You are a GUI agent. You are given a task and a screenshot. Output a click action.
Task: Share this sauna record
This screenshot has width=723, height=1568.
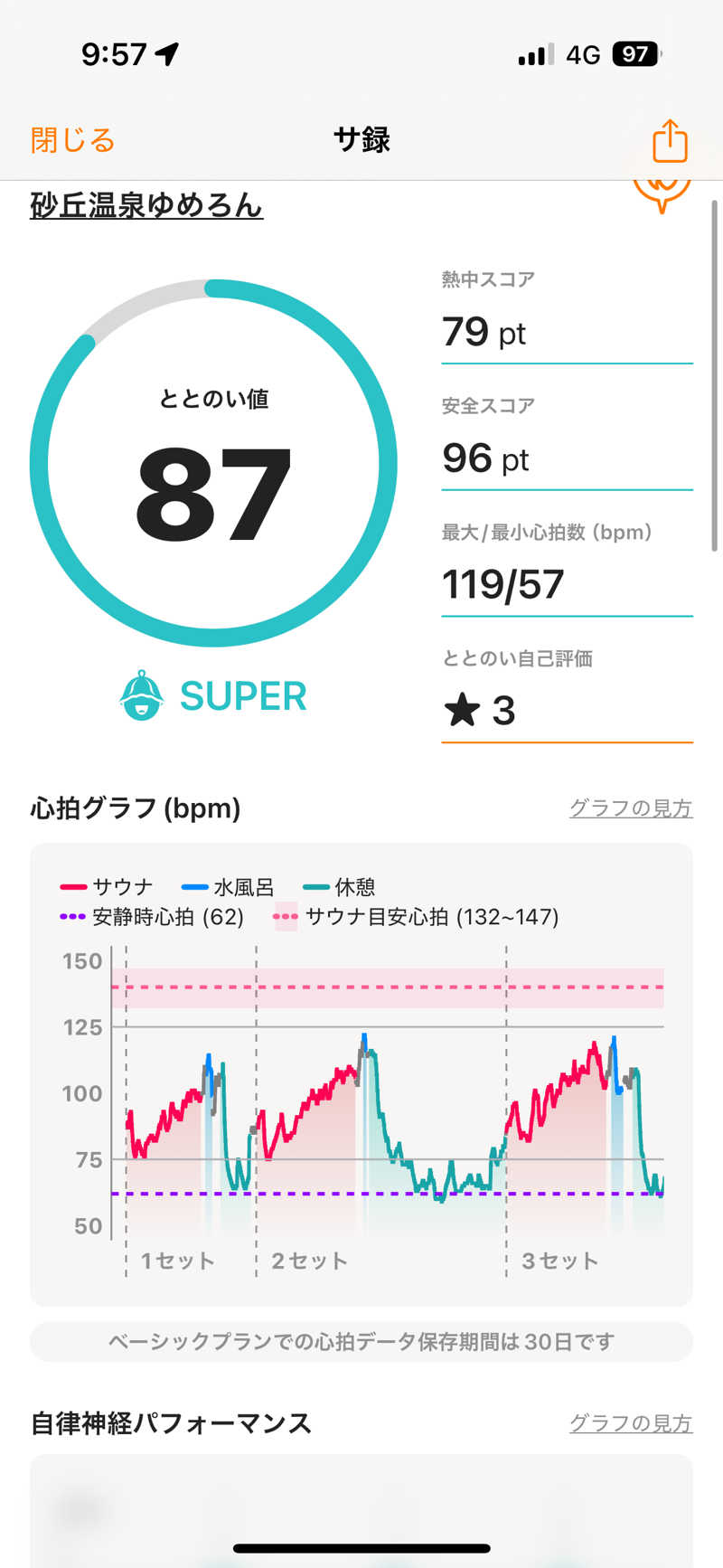(670, 141)
